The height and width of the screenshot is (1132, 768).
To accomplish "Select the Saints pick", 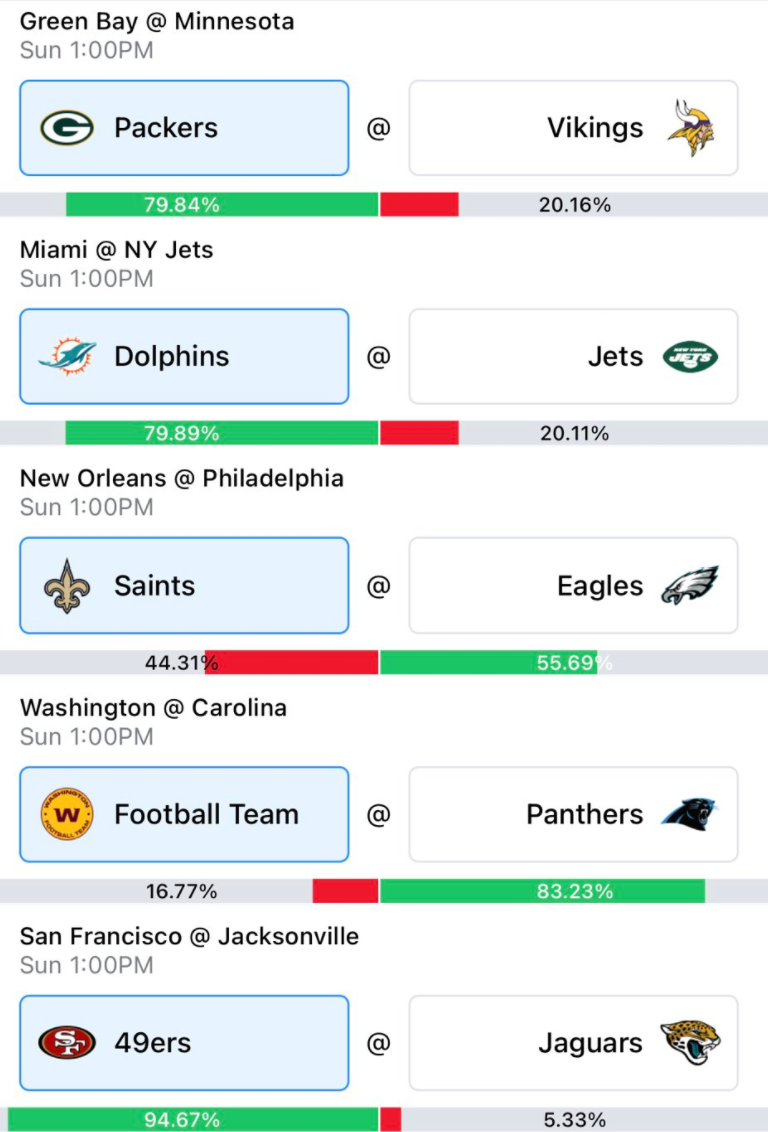I will click(x=184, y=585).
